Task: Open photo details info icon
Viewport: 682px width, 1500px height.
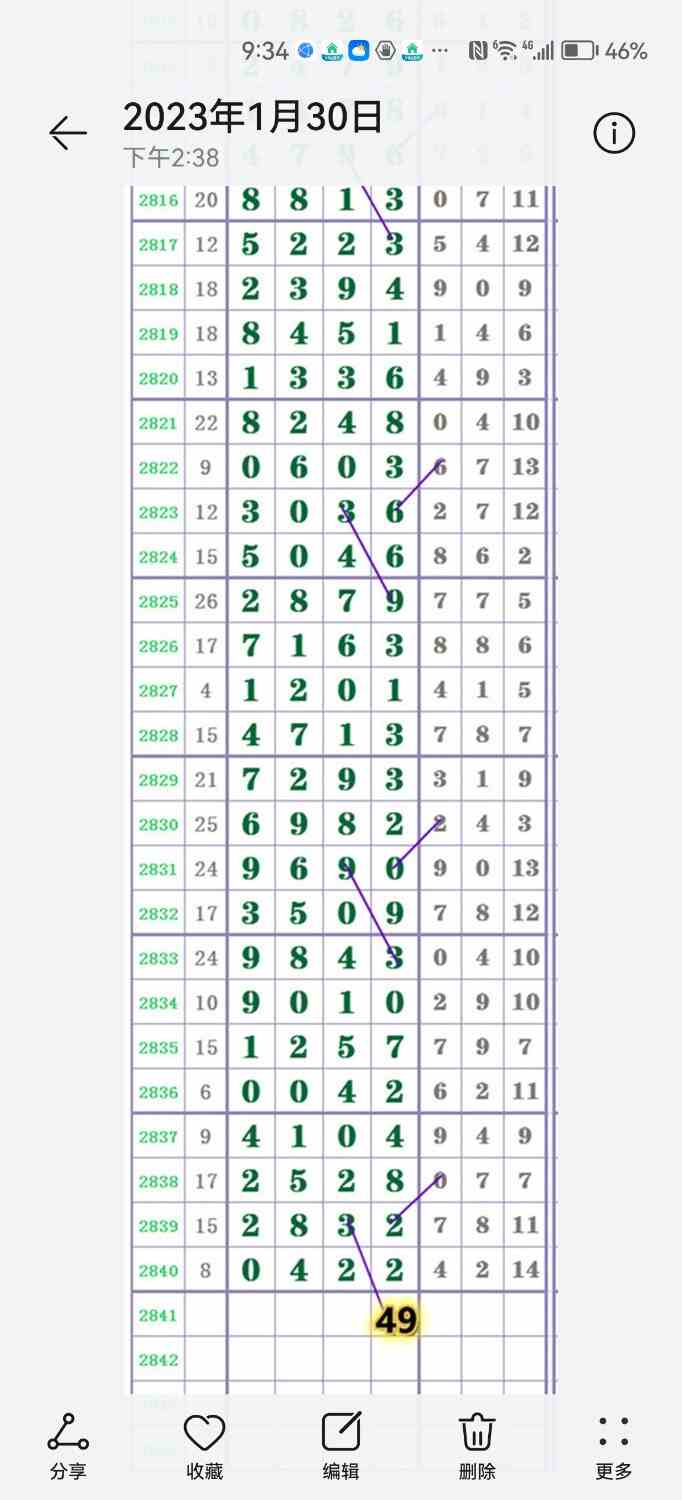Action: [x=614, y=132]
